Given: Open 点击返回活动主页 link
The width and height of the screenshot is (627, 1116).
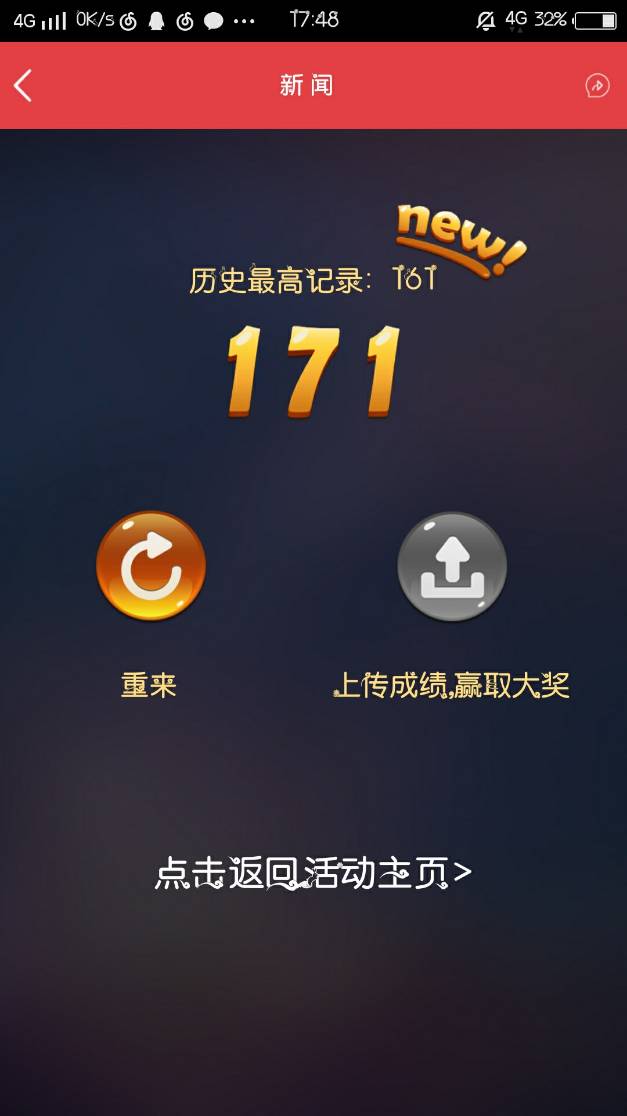Looking at the screenshot, I should pos(313,873).
